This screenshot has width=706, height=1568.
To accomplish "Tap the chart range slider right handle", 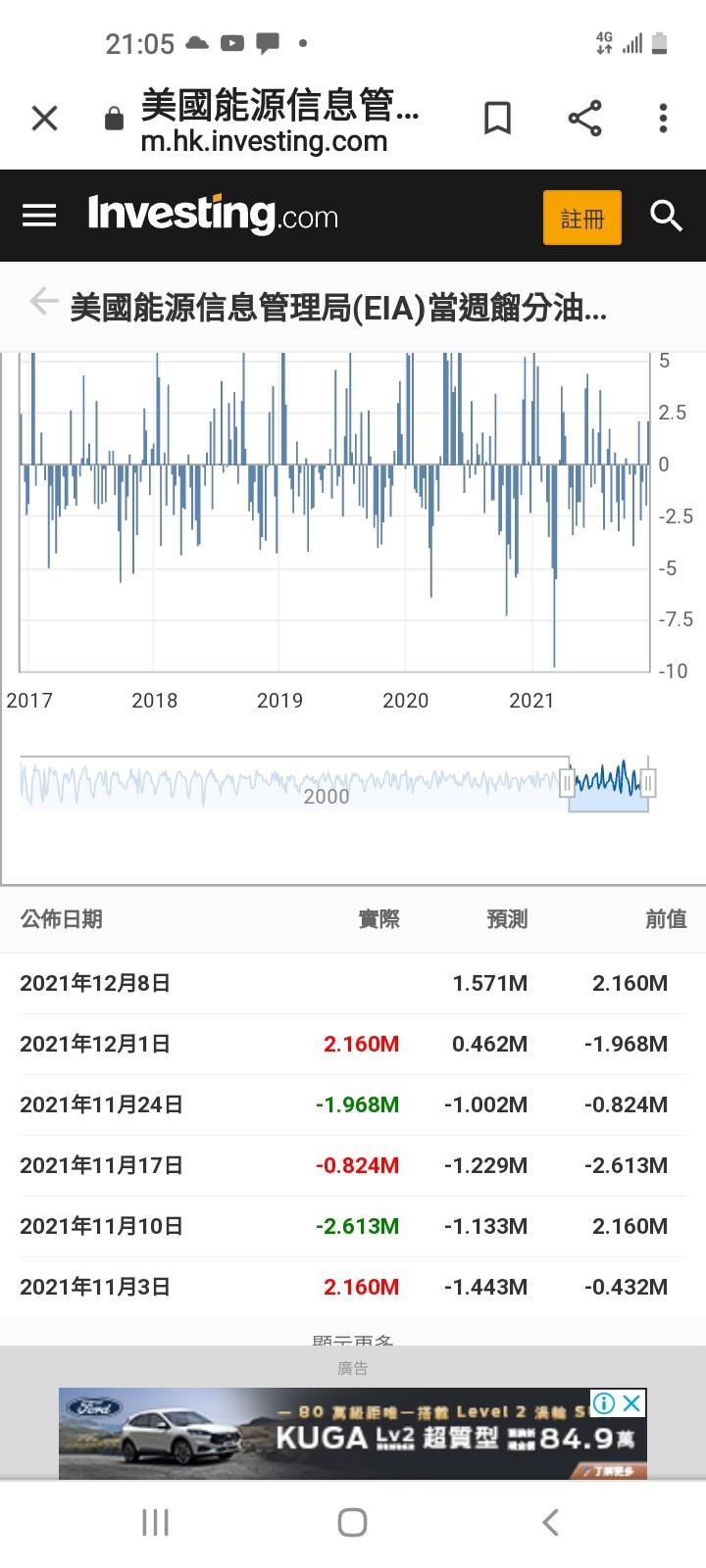I will coord(648,782).
